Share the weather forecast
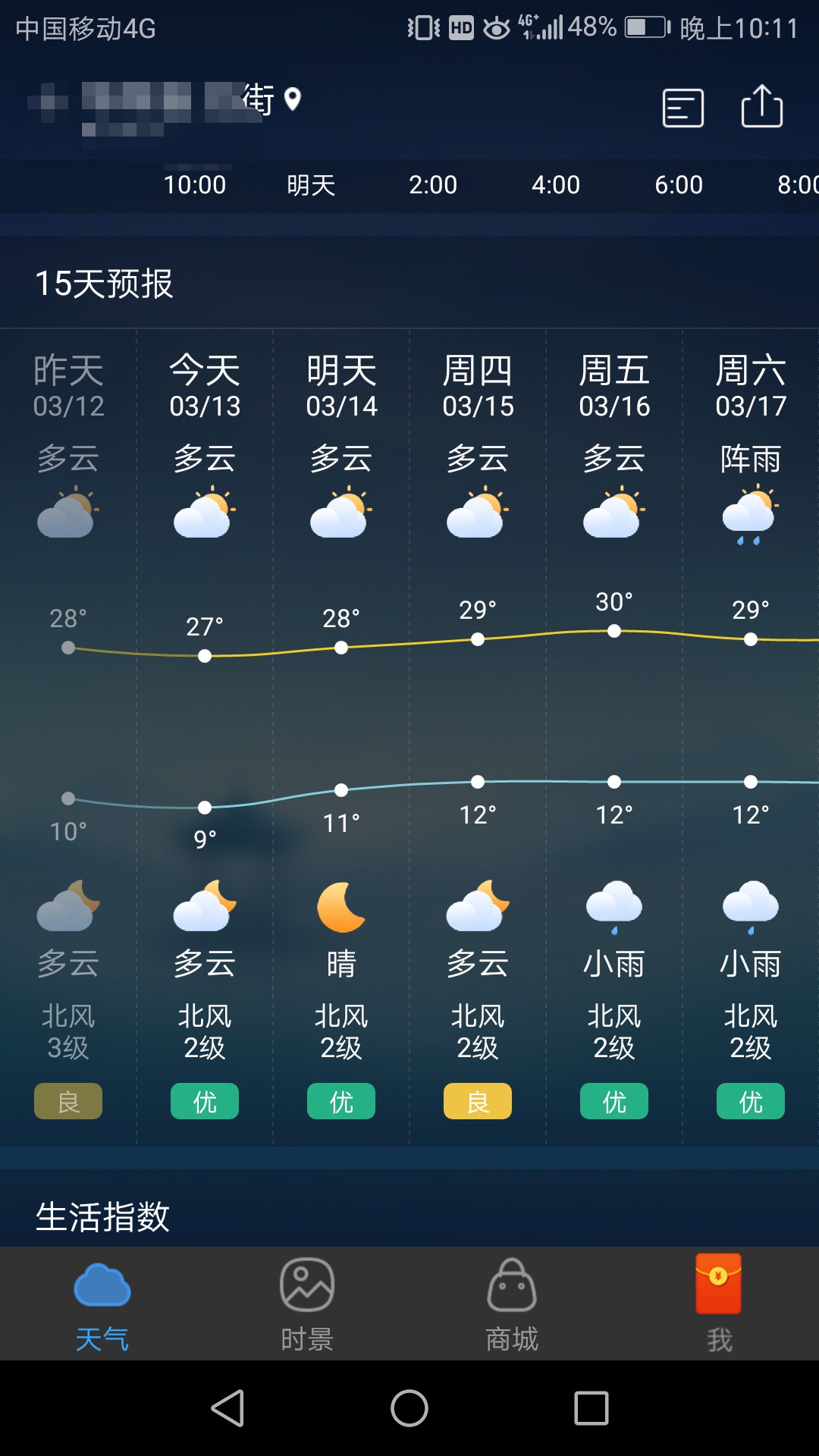The height and width of the screenshot is (1456, 819). 761,106
